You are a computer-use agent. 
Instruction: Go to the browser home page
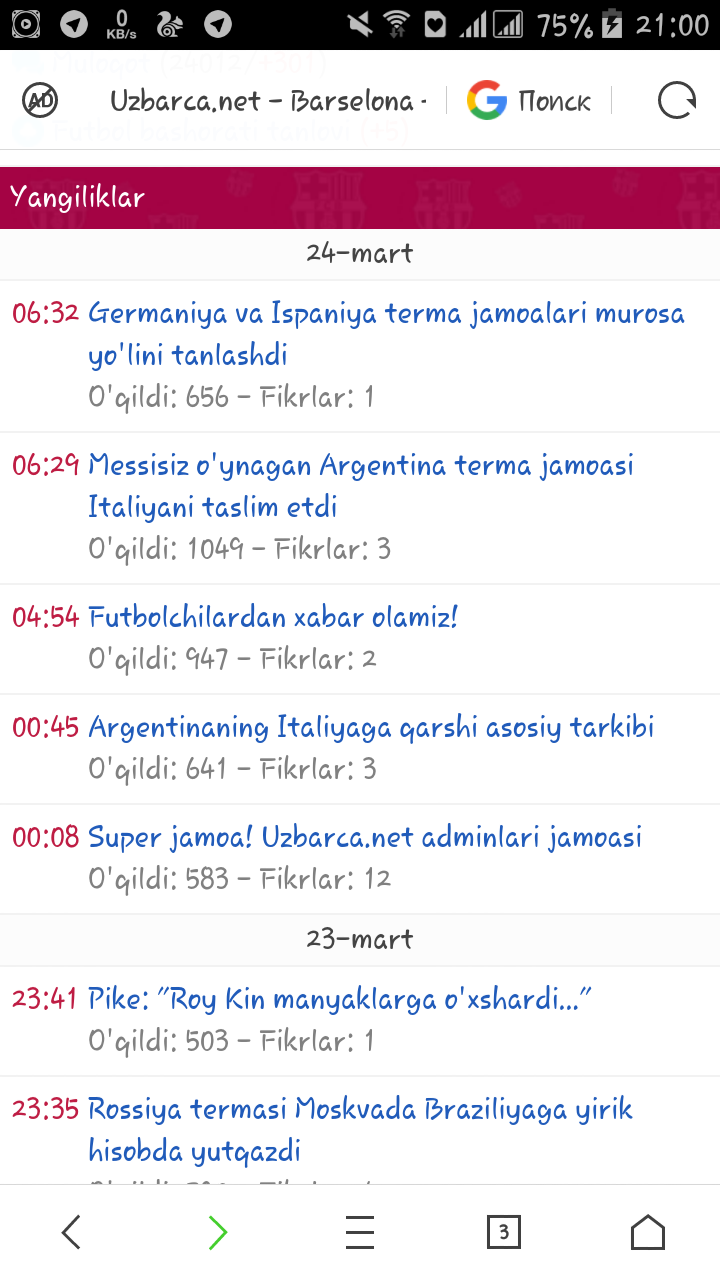648,1232
